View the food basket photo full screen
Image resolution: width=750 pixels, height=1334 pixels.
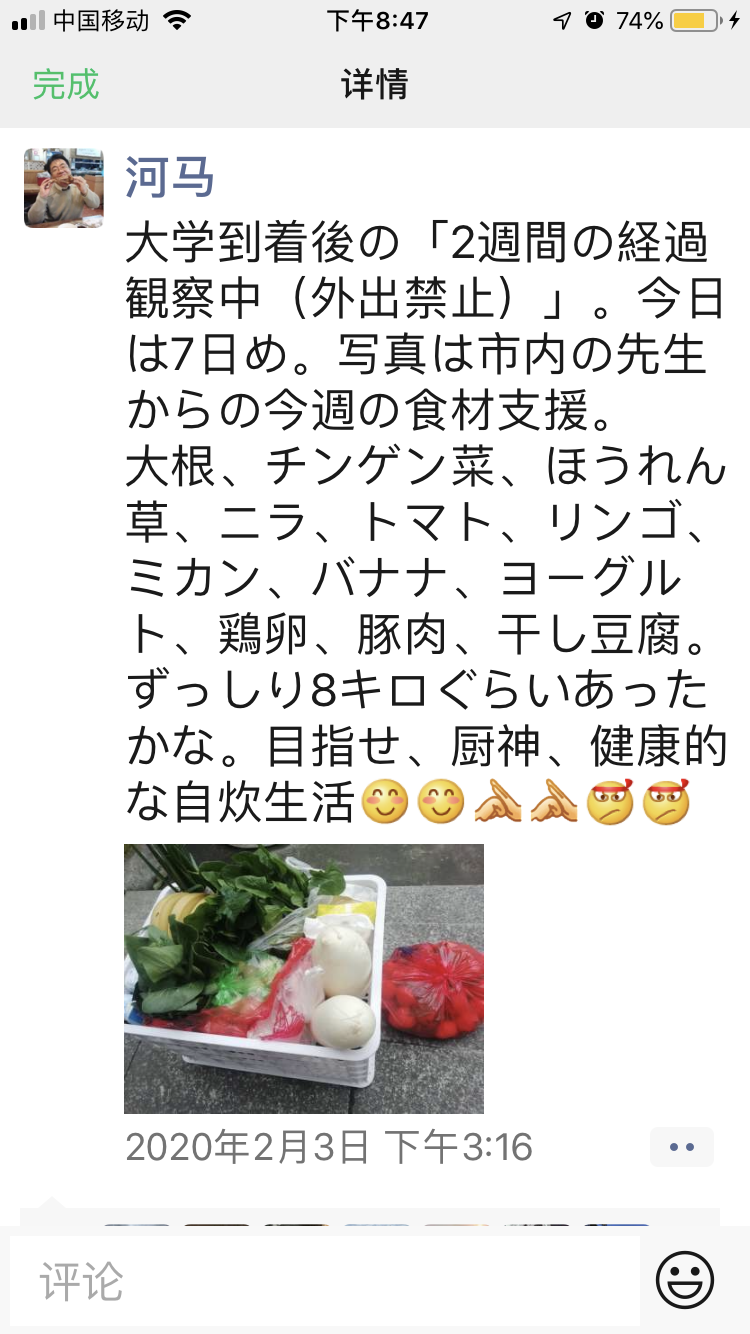click(x=304, y=978)
